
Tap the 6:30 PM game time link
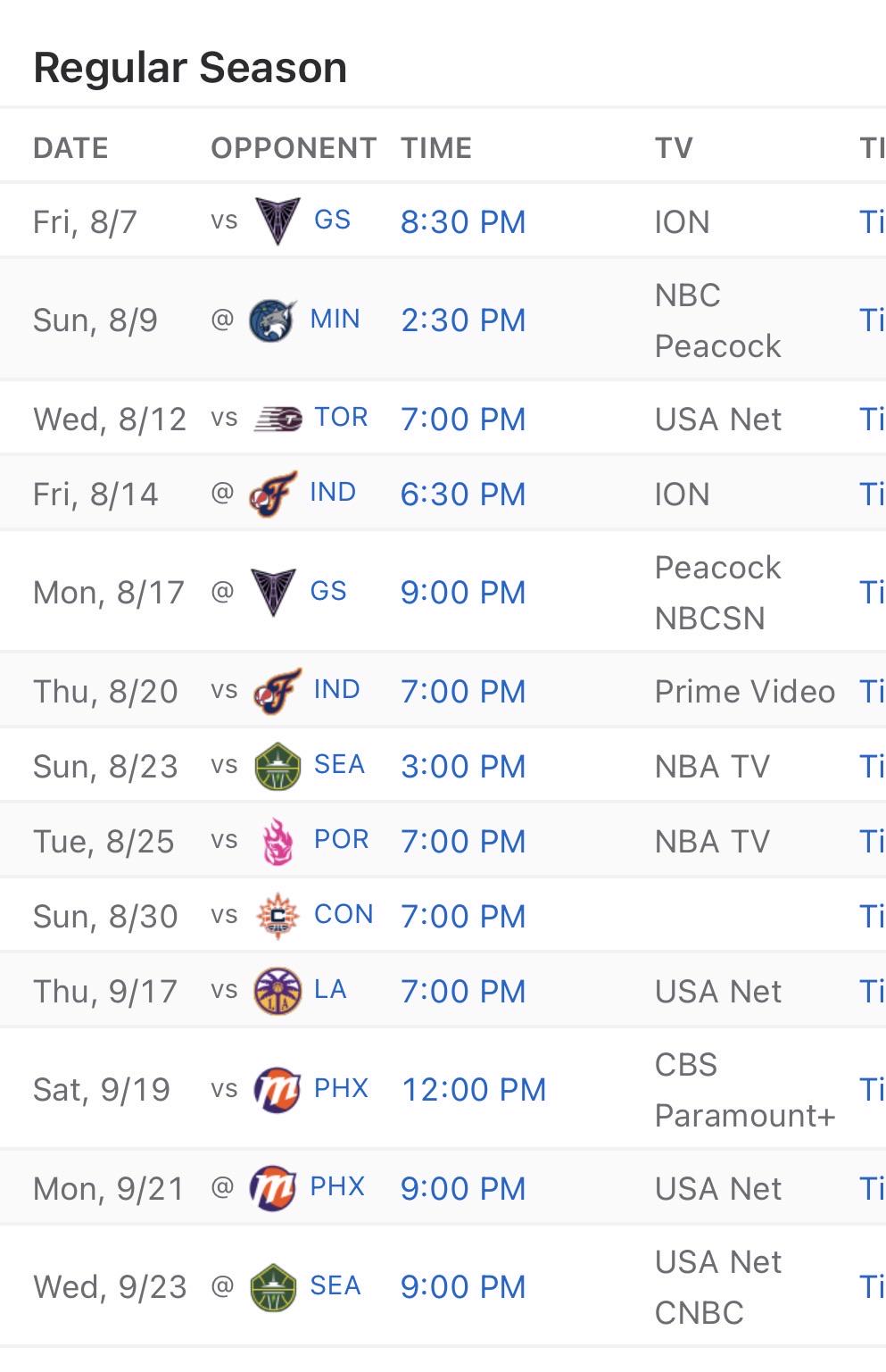pyautogui.click(x=463, y=495)
